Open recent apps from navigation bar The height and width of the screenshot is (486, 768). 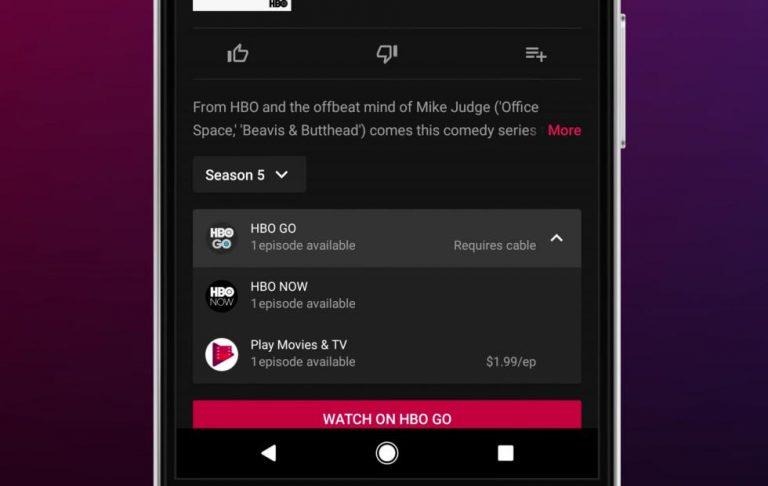click(x=505, y=454)
